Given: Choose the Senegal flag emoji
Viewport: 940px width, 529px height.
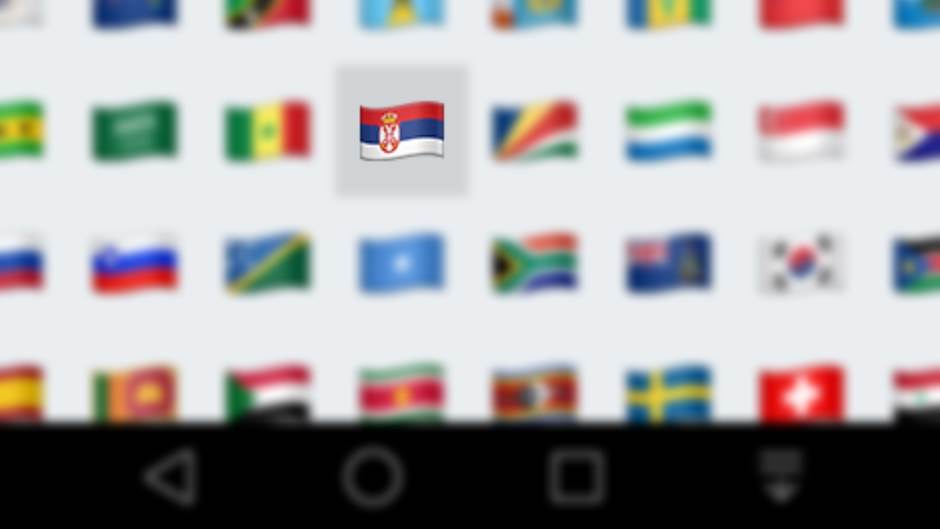Looking at the screenshot, I should [x=267, y=131].
